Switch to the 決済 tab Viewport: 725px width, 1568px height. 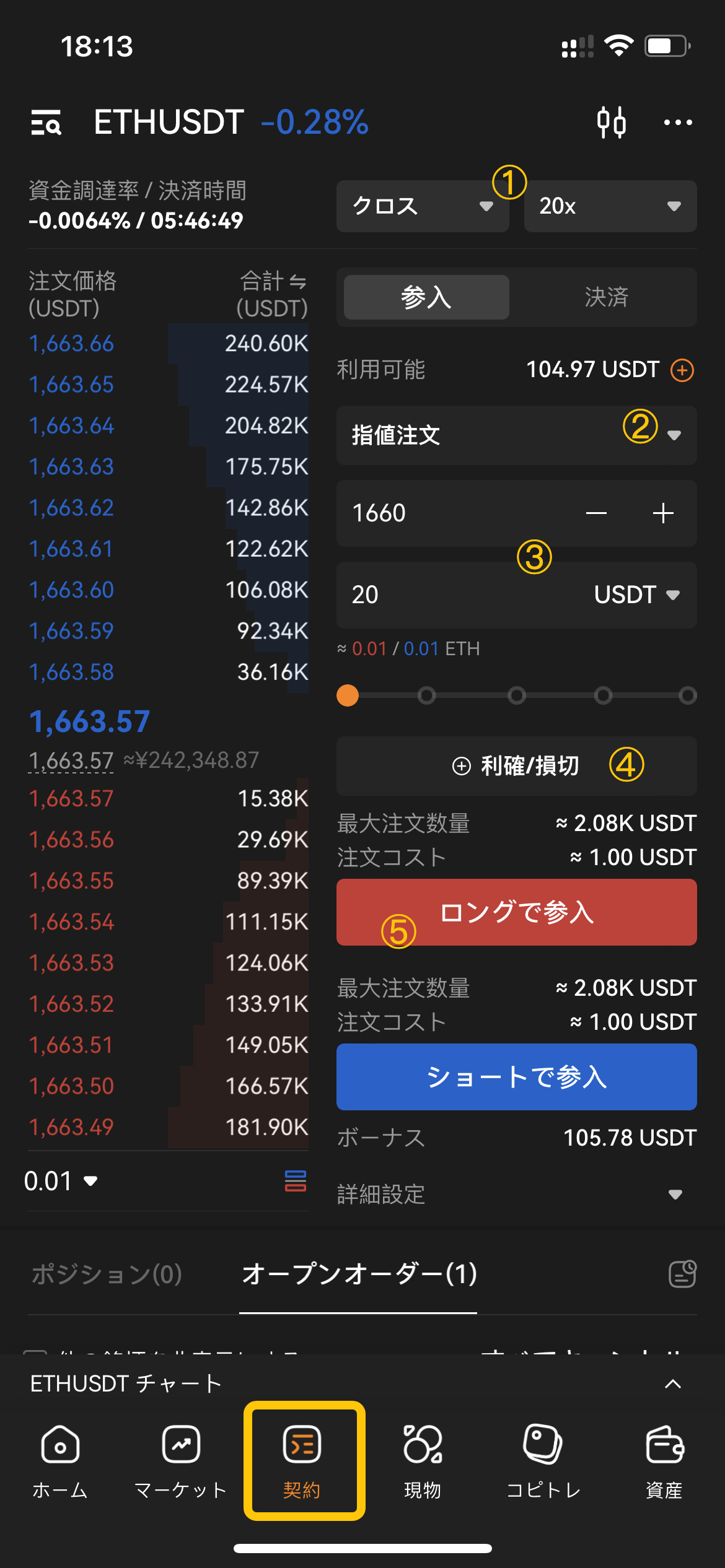tap(606, 297)
